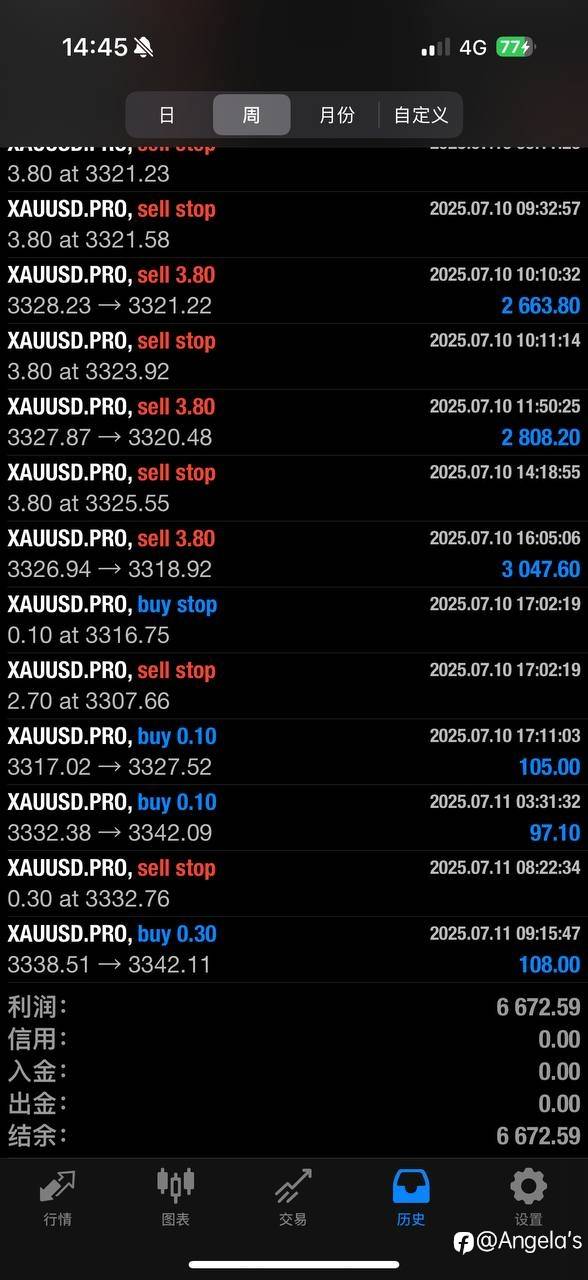Switch to the 日 period tab
588x1280 pixels.
pos(168,115)
